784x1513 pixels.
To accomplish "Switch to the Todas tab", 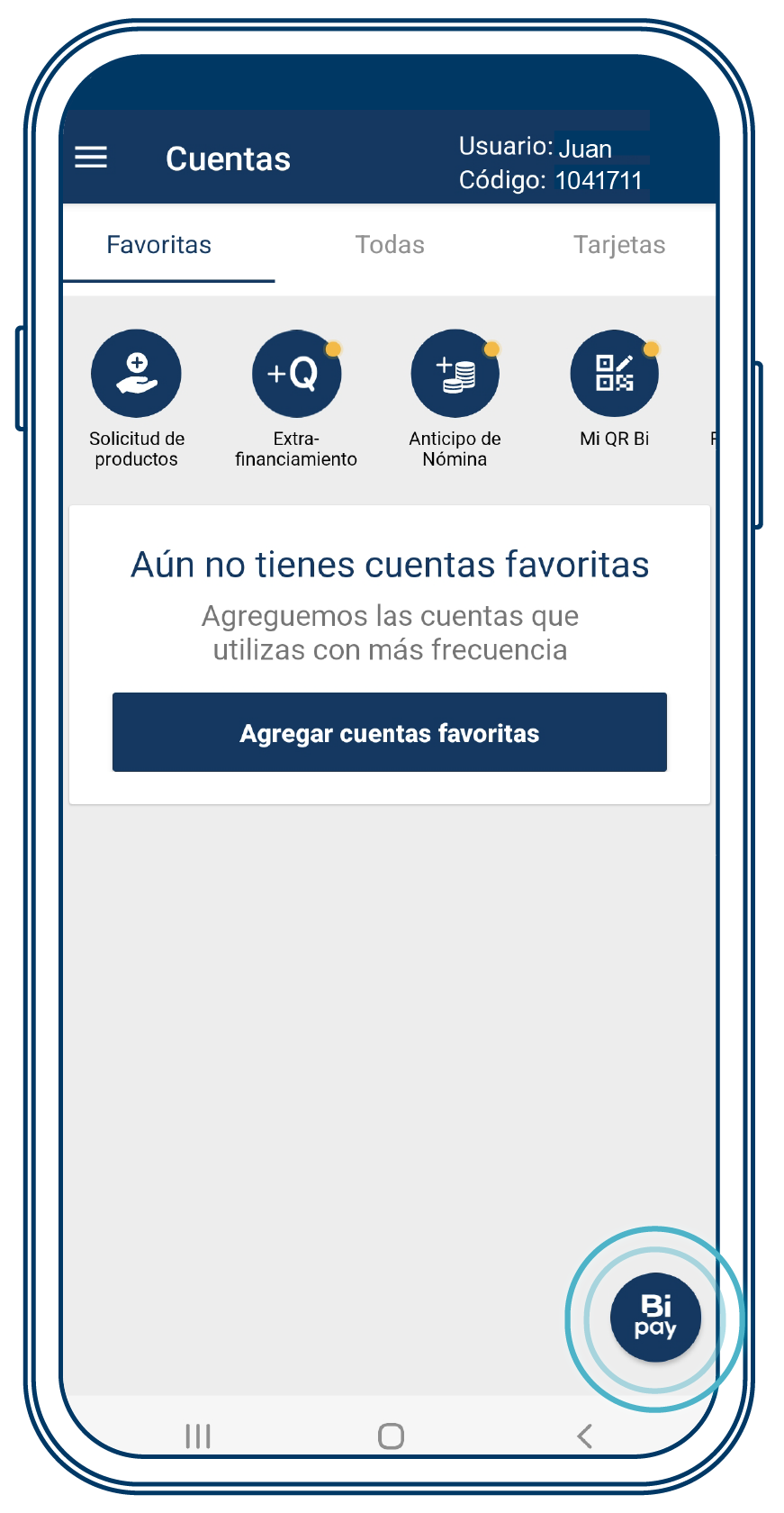I will (390, 244).
